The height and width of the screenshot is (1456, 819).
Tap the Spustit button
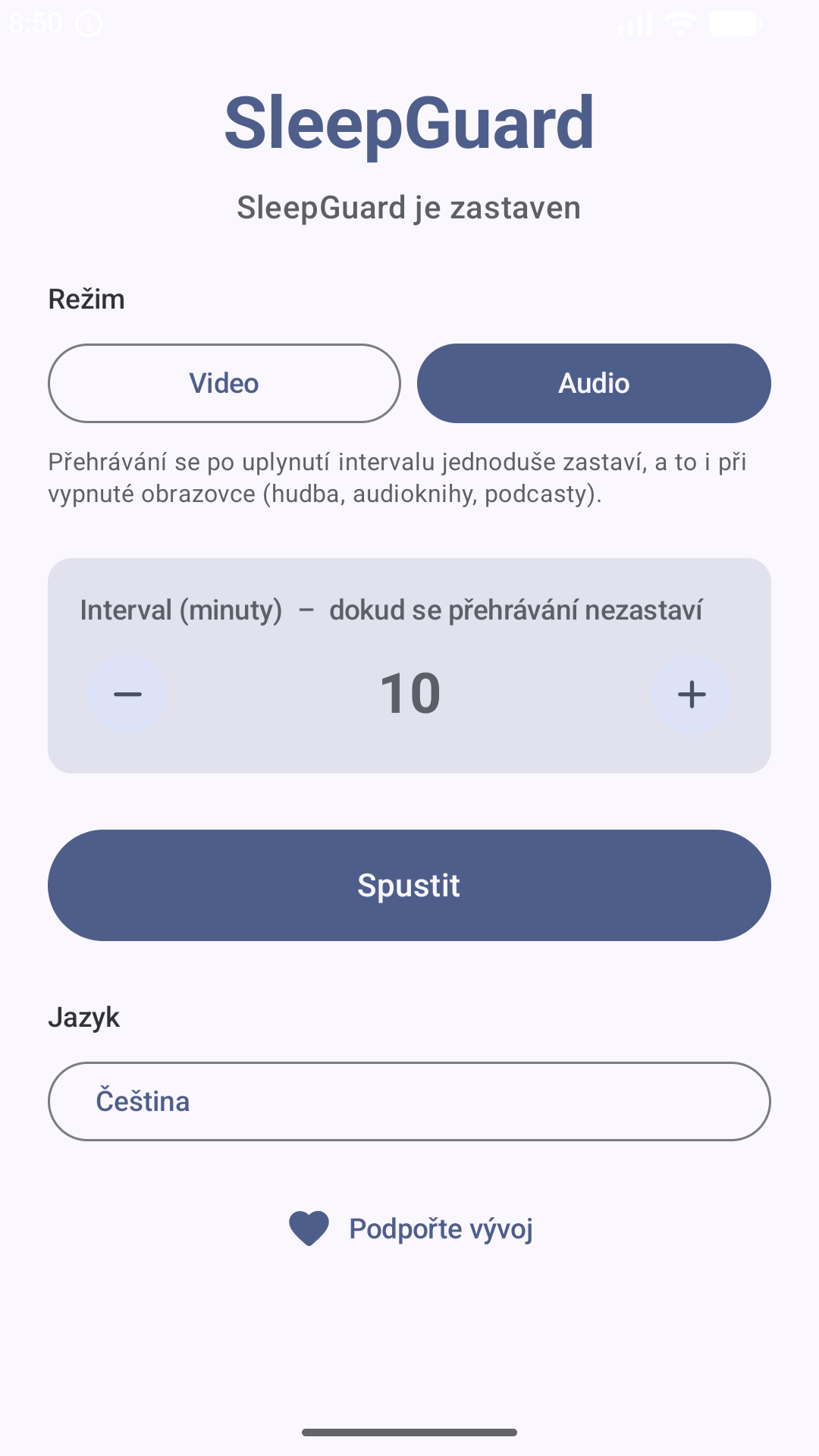[x=409, y=885]
